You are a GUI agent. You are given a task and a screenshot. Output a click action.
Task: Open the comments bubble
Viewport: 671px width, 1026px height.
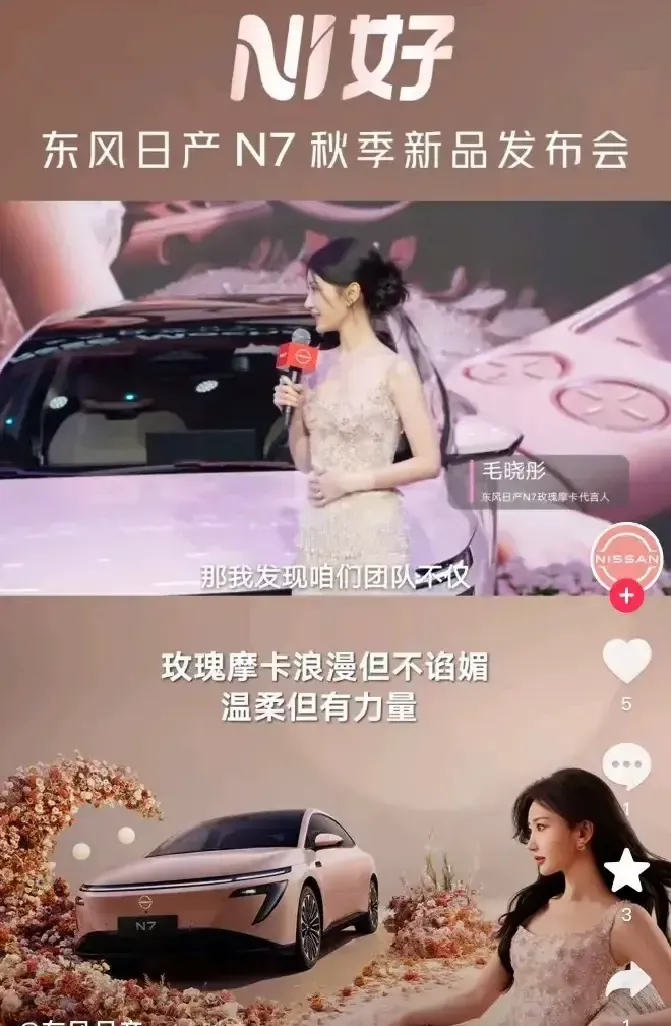click(x=627, y=767)
